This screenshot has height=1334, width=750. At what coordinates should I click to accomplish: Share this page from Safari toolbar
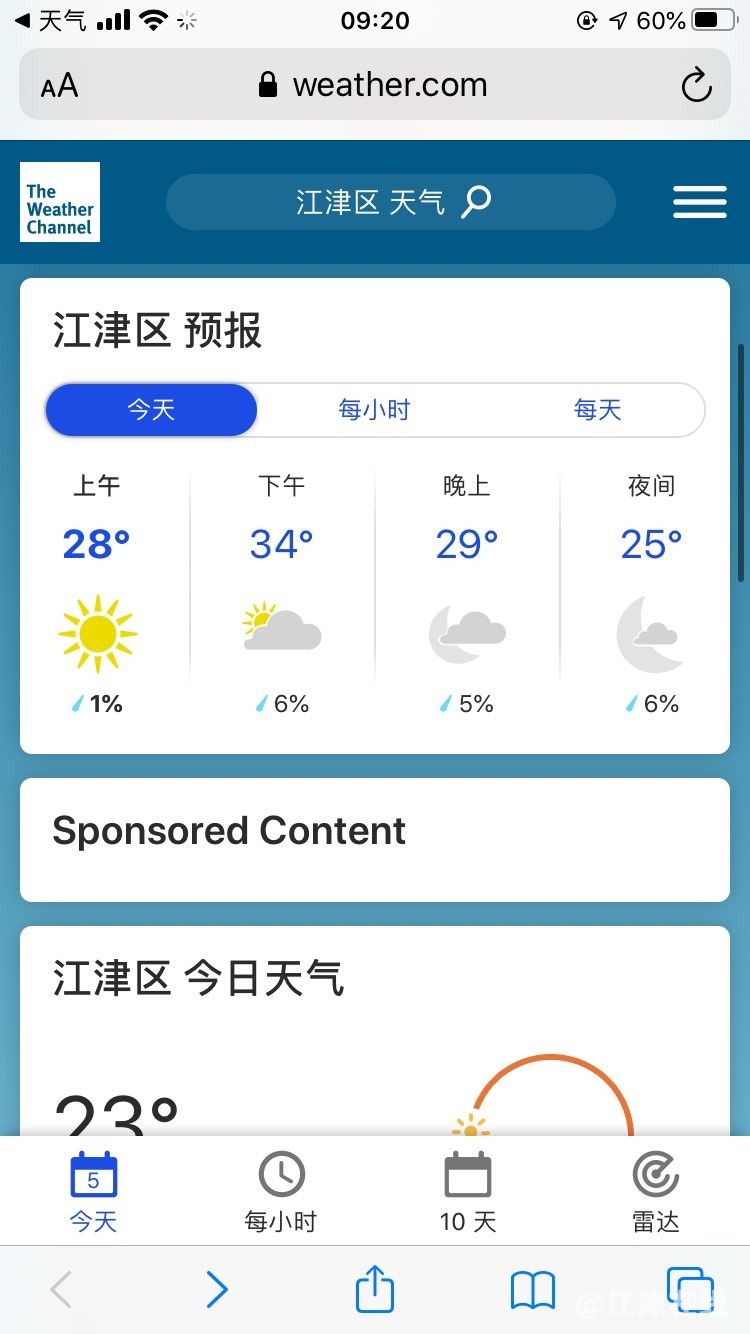(375, 1290)
